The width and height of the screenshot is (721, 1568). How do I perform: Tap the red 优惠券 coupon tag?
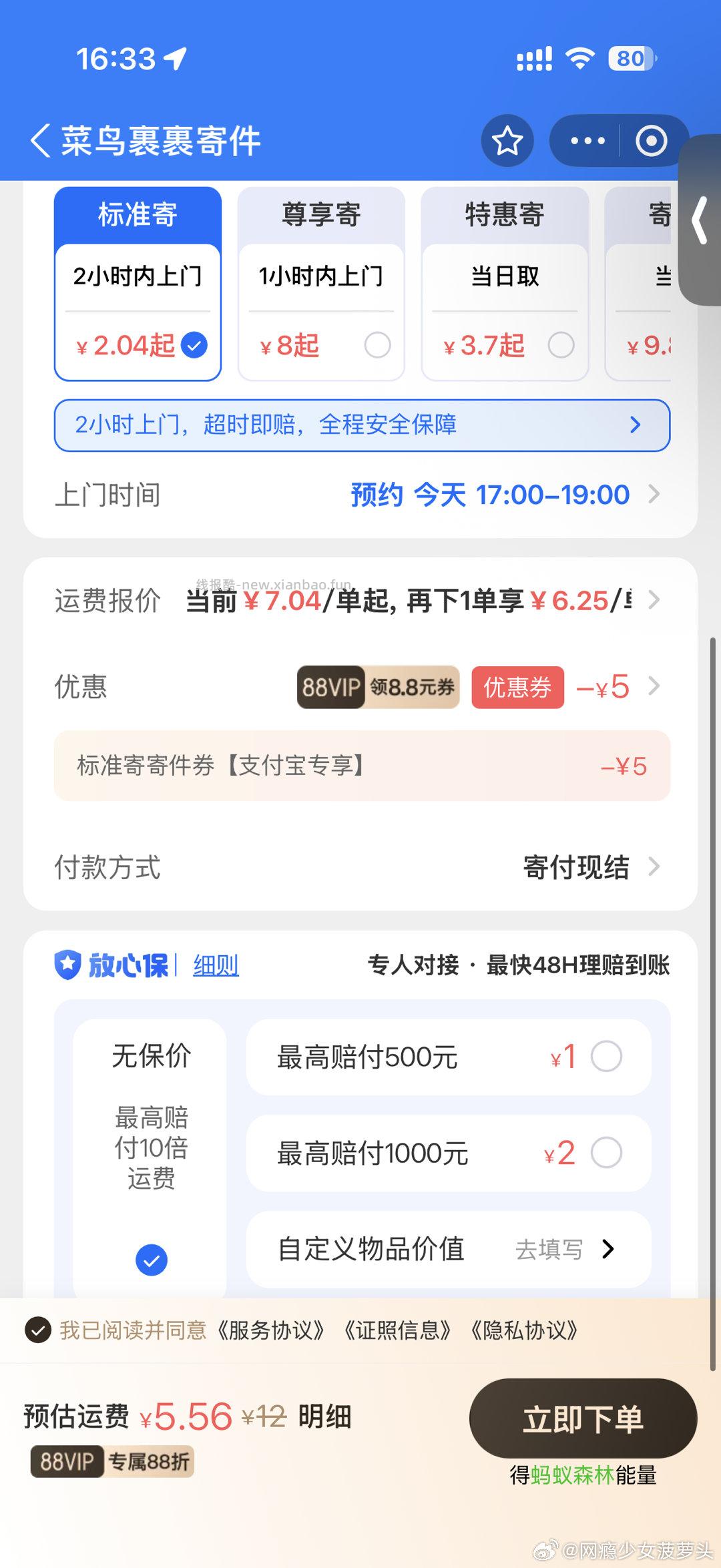click(x=517, y=687)
